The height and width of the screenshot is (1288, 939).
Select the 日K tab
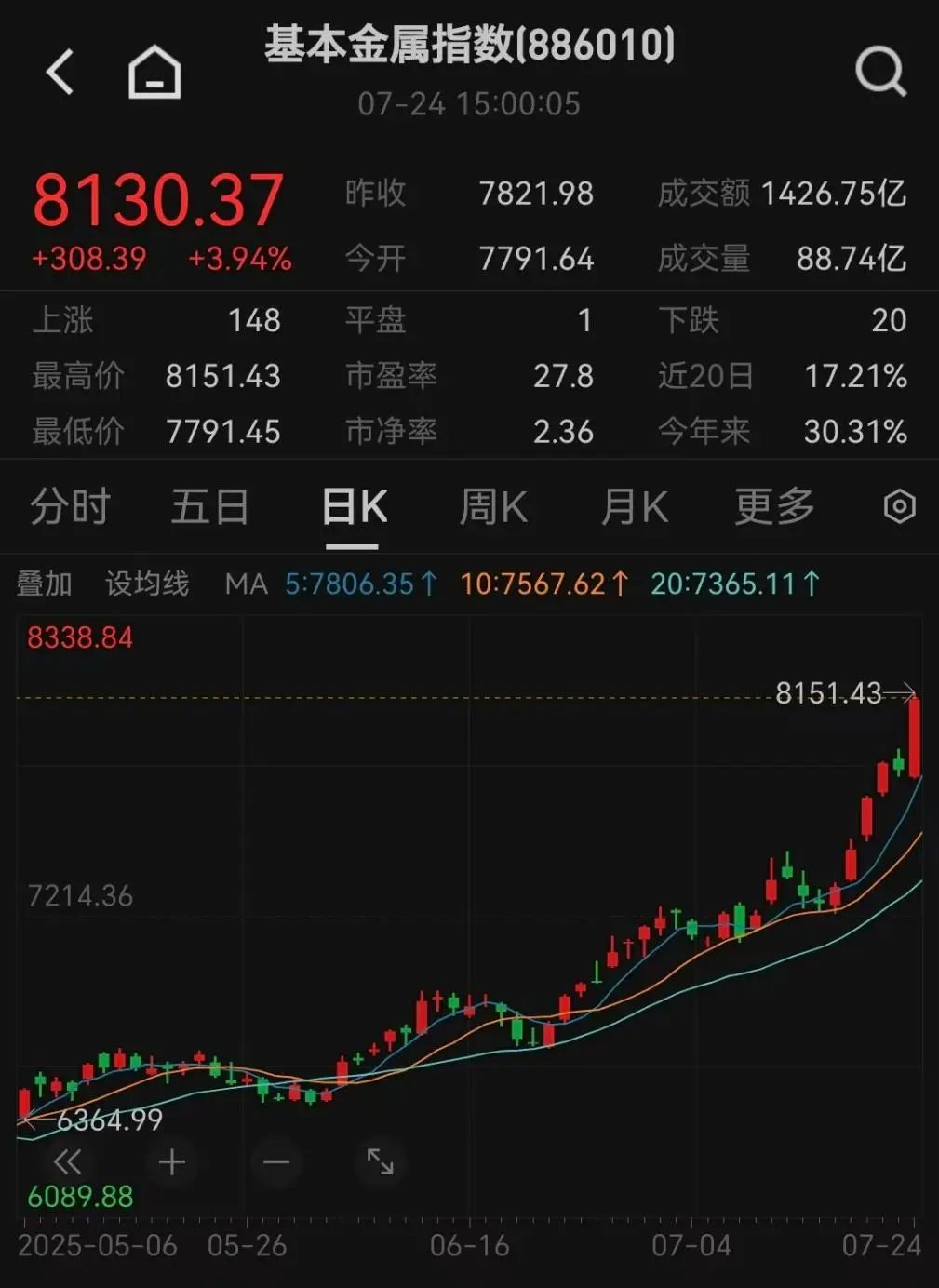[354, 508]
